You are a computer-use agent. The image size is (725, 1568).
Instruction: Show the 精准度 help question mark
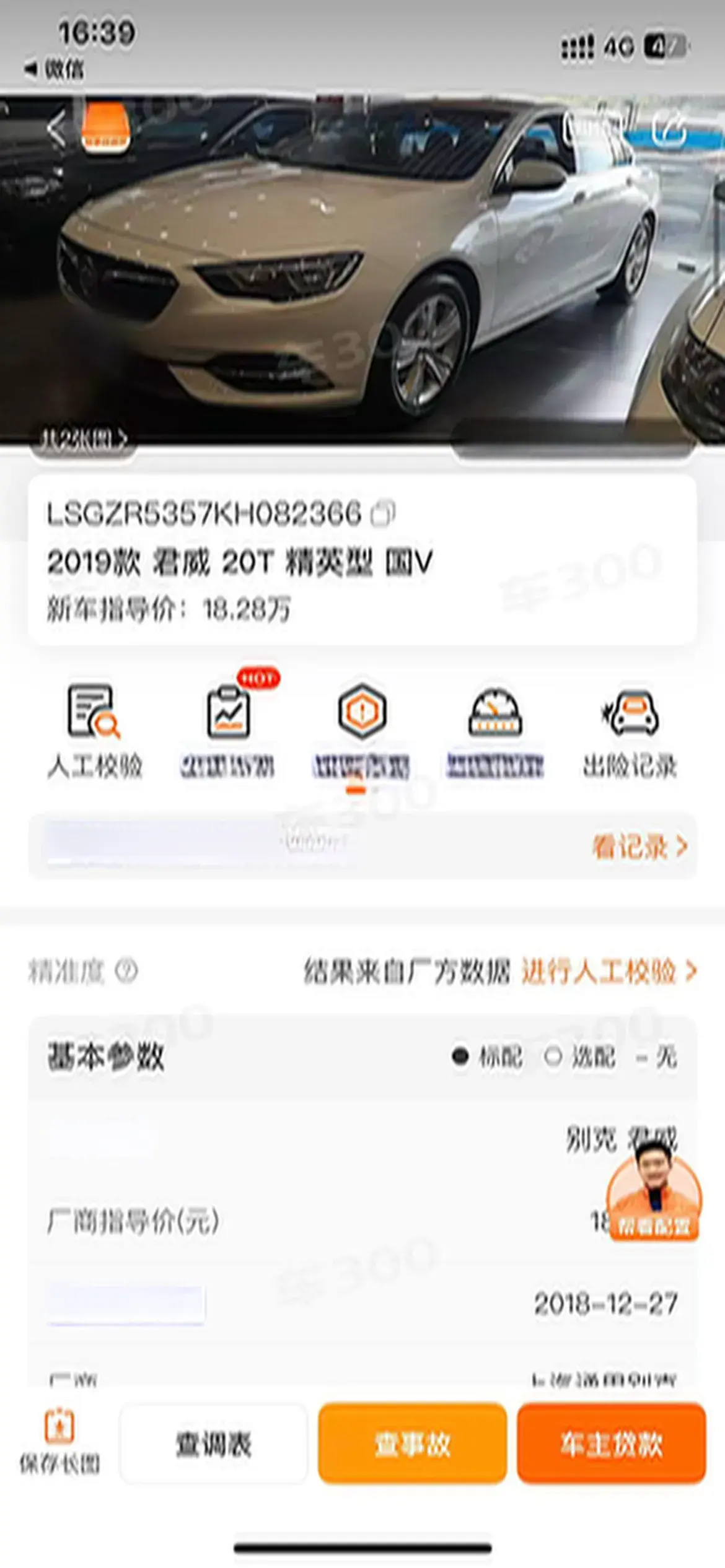(126, 971)
